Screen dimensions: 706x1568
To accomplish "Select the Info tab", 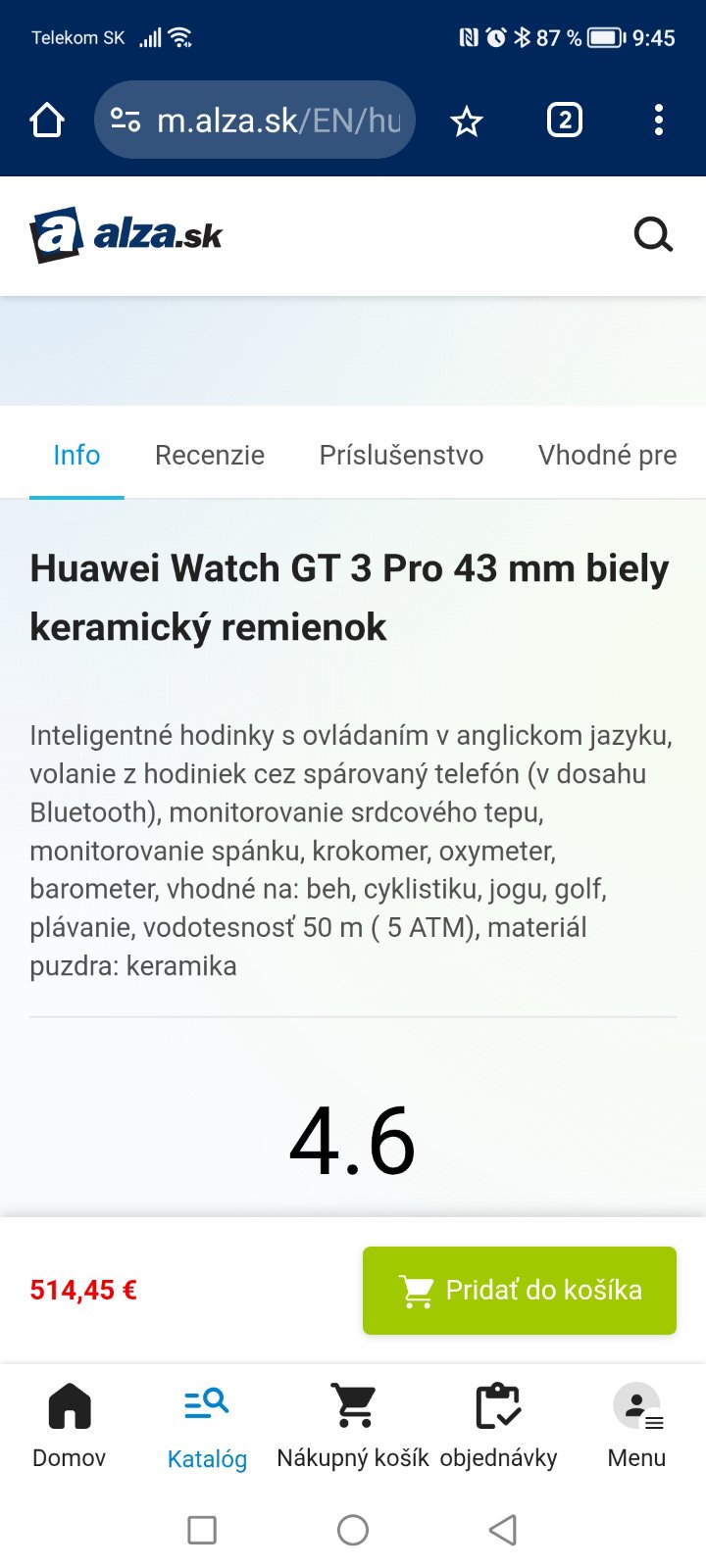I will [76, 455].
